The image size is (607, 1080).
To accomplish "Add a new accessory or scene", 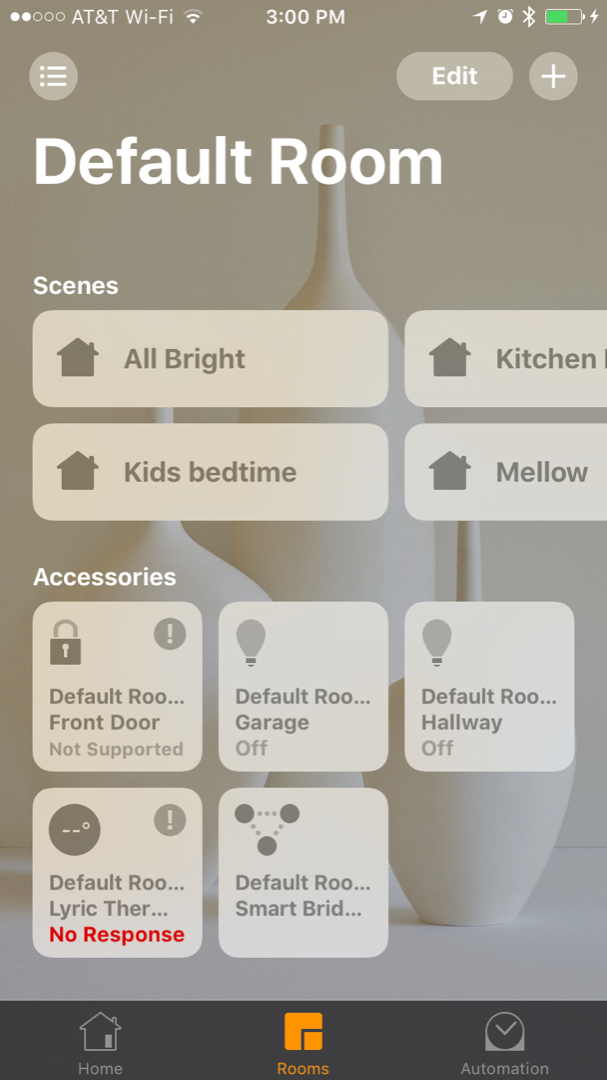I will coord(553,76).
